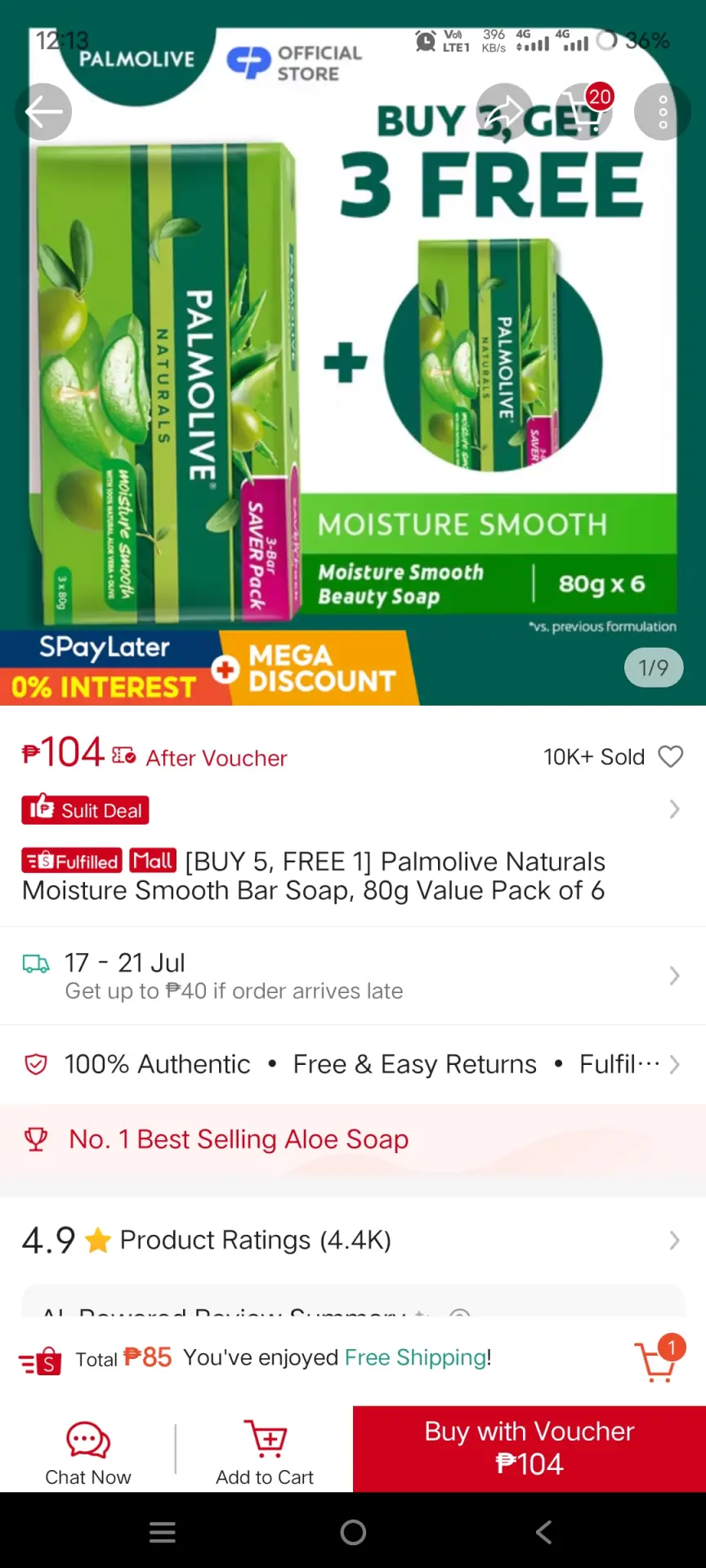Screen dimensions: 706x1568
Task: Open the cart showing 20 items
Action: [584, 112]
